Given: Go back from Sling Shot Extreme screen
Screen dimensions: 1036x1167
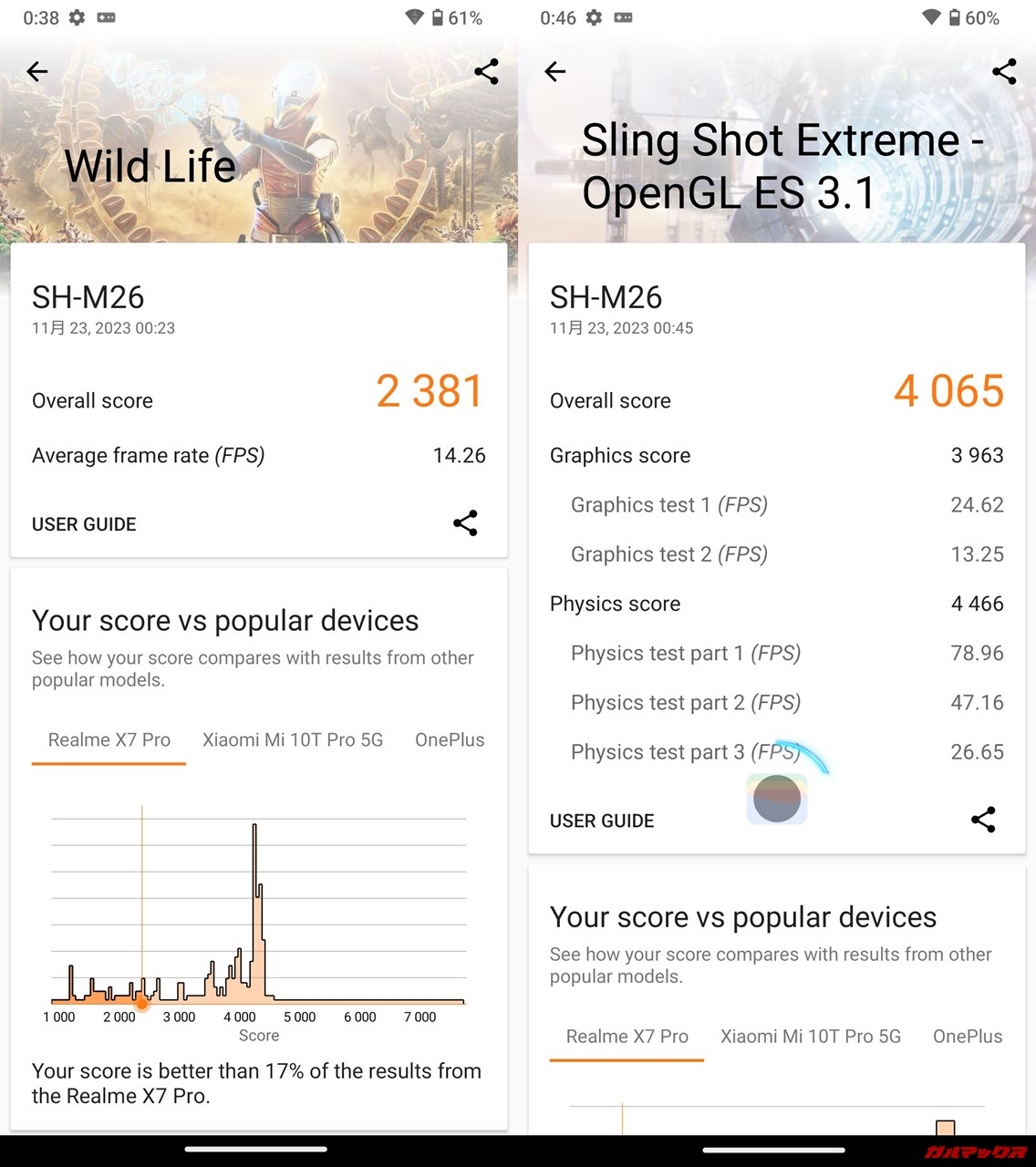Looking at the screenshot, I should point(555,71).
